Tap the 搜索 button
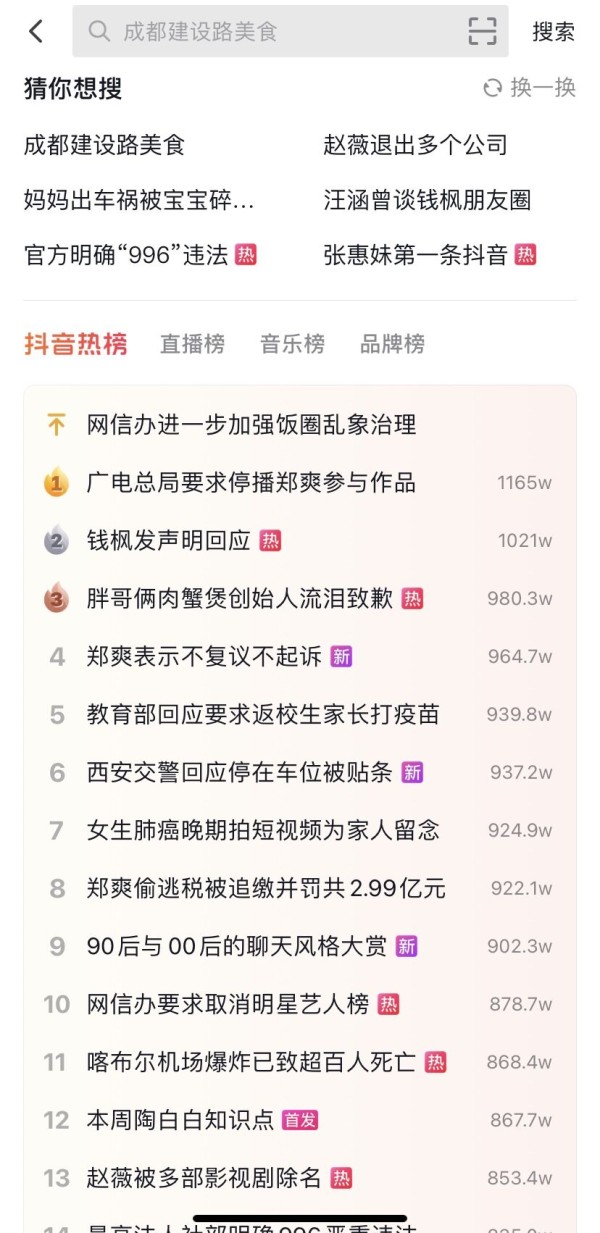This screenshot has height=1233, width=600. pos(553,31)
